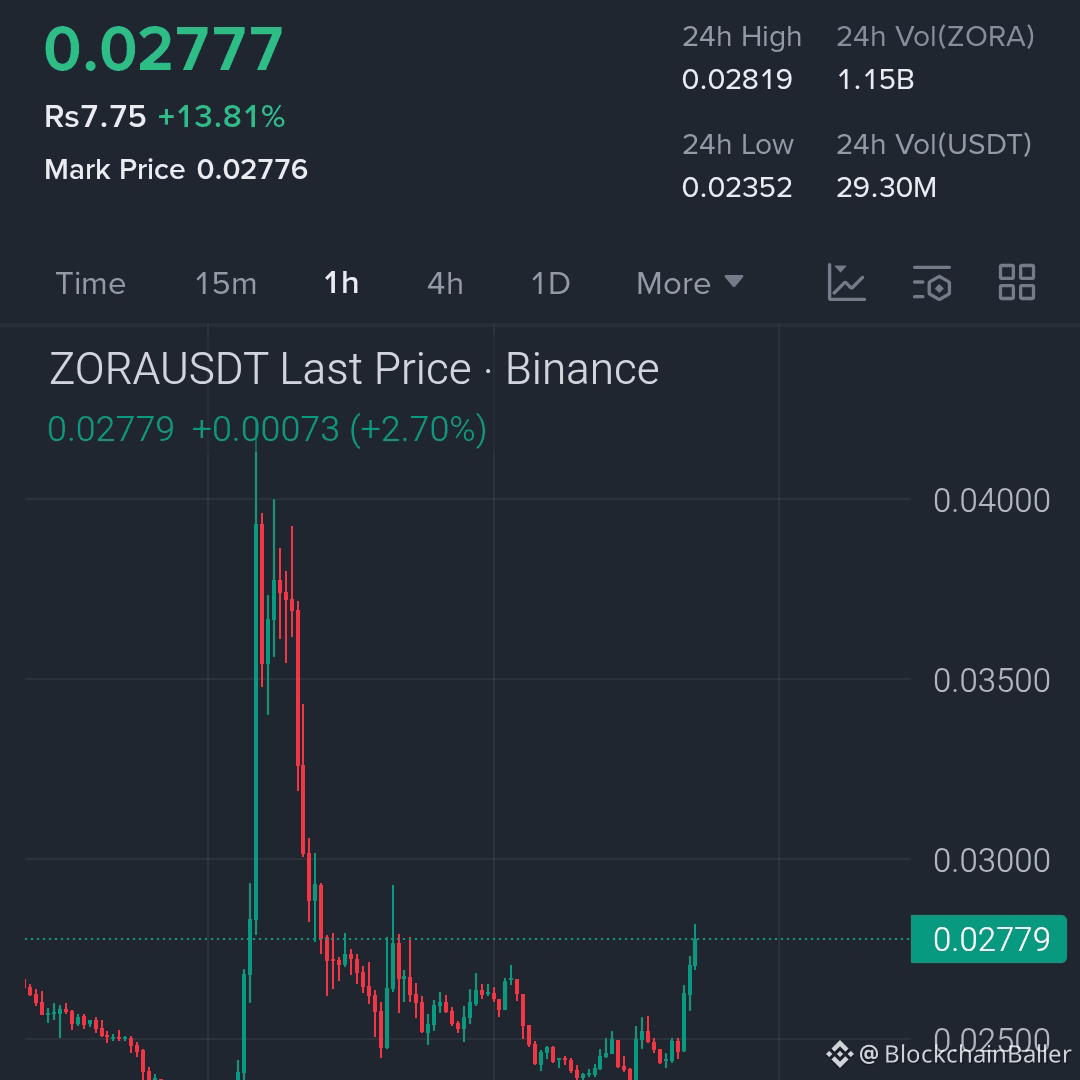
Task: Open the grid layout icon
Action: (1017, 283)
